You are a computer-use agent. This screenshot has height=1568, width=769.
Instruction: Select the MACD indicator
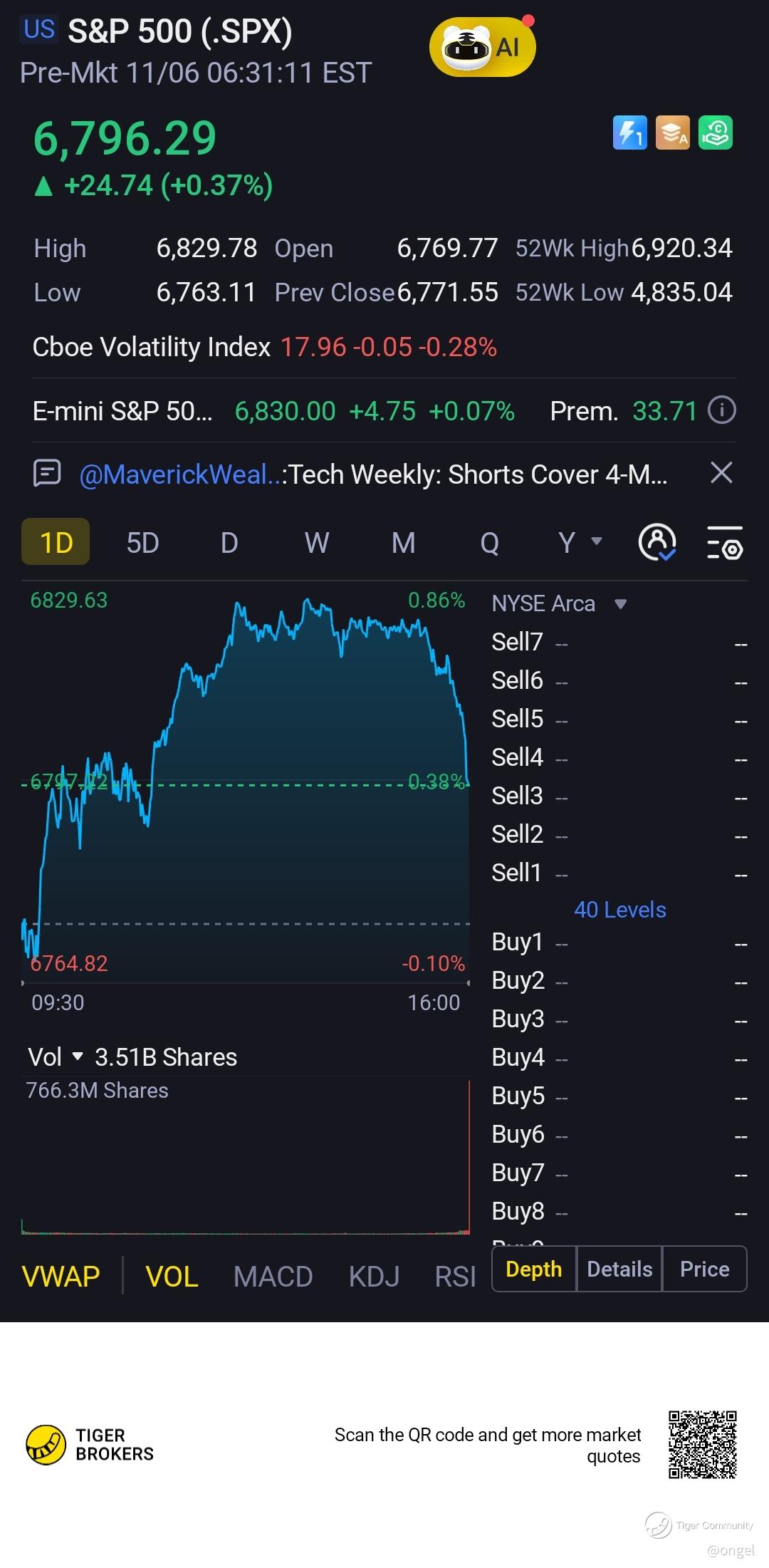click(273, 1276)
